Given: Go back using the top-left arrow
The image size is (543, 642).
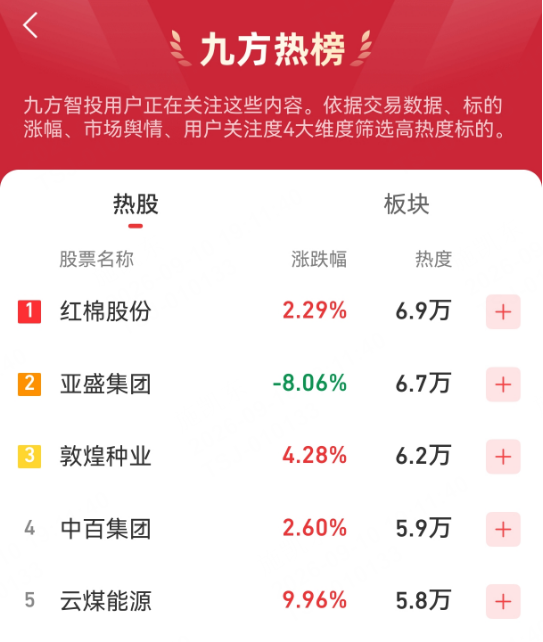Looking at the screenshot, I should (x=30, y=25).
